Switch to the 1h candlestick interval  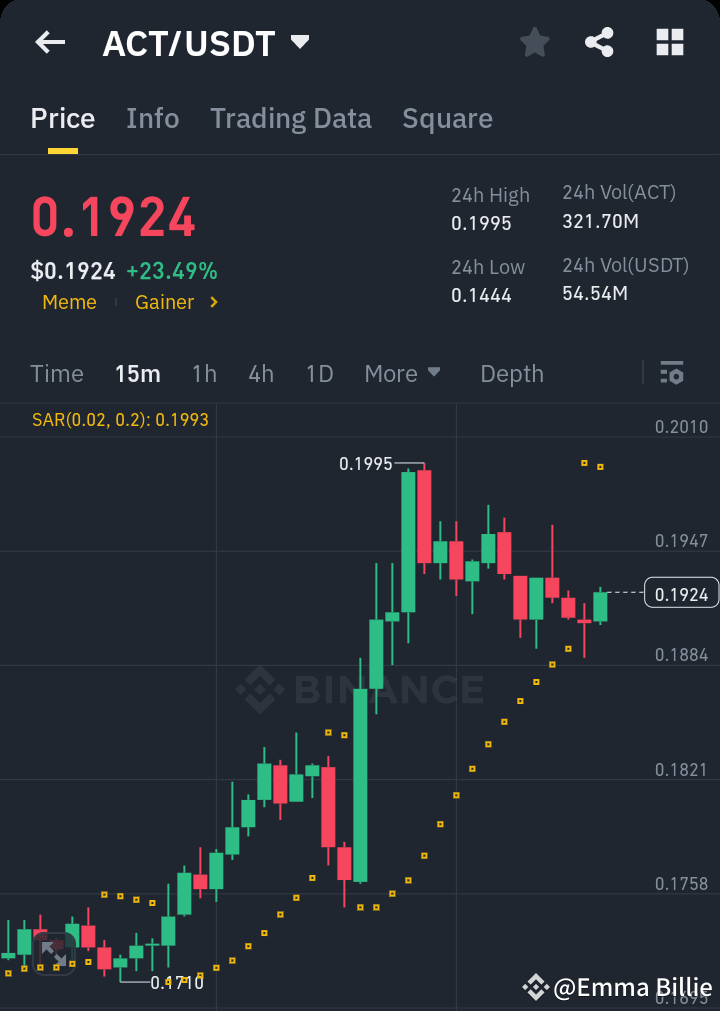(204, 373)
